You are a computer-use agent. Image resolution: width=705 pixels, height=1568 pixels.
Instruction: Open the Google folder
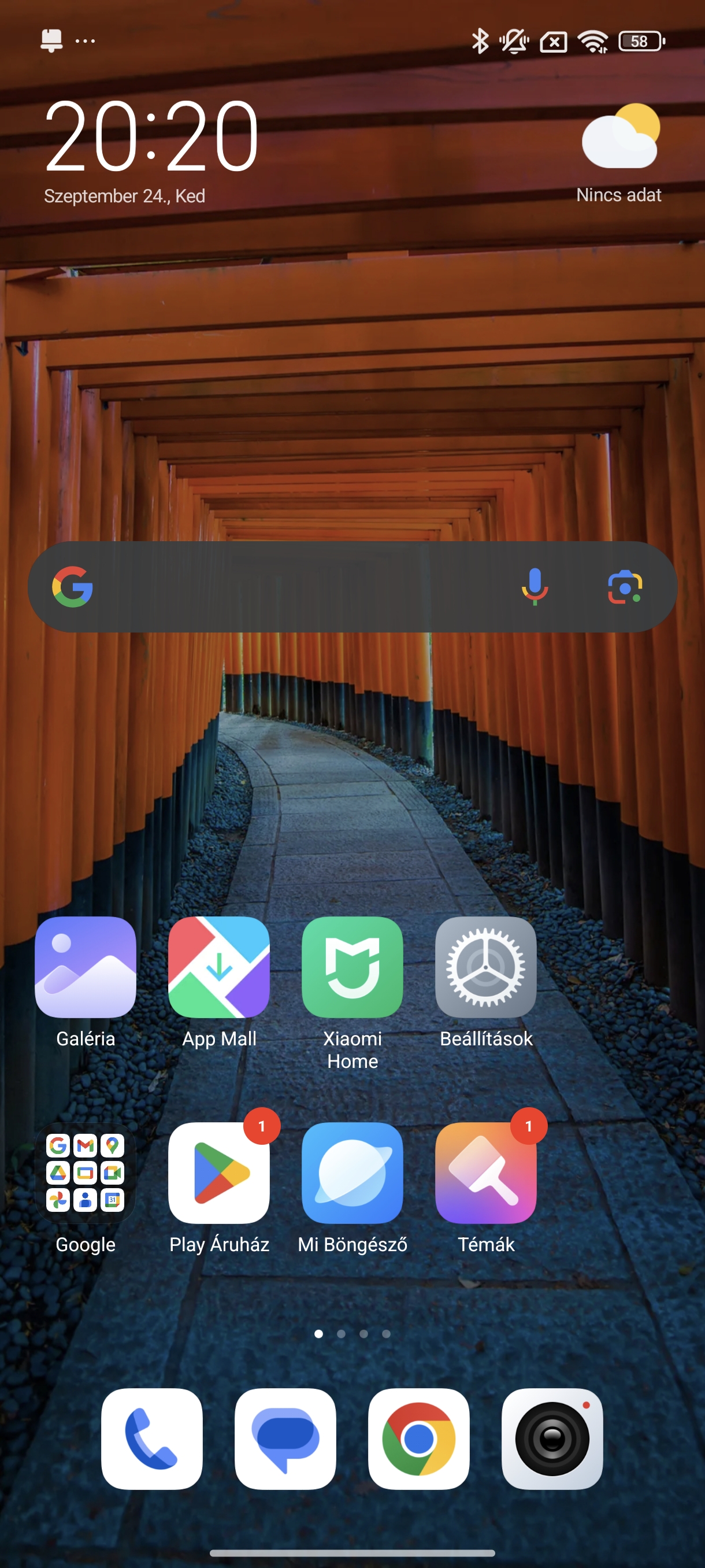tap(85, 1173)
